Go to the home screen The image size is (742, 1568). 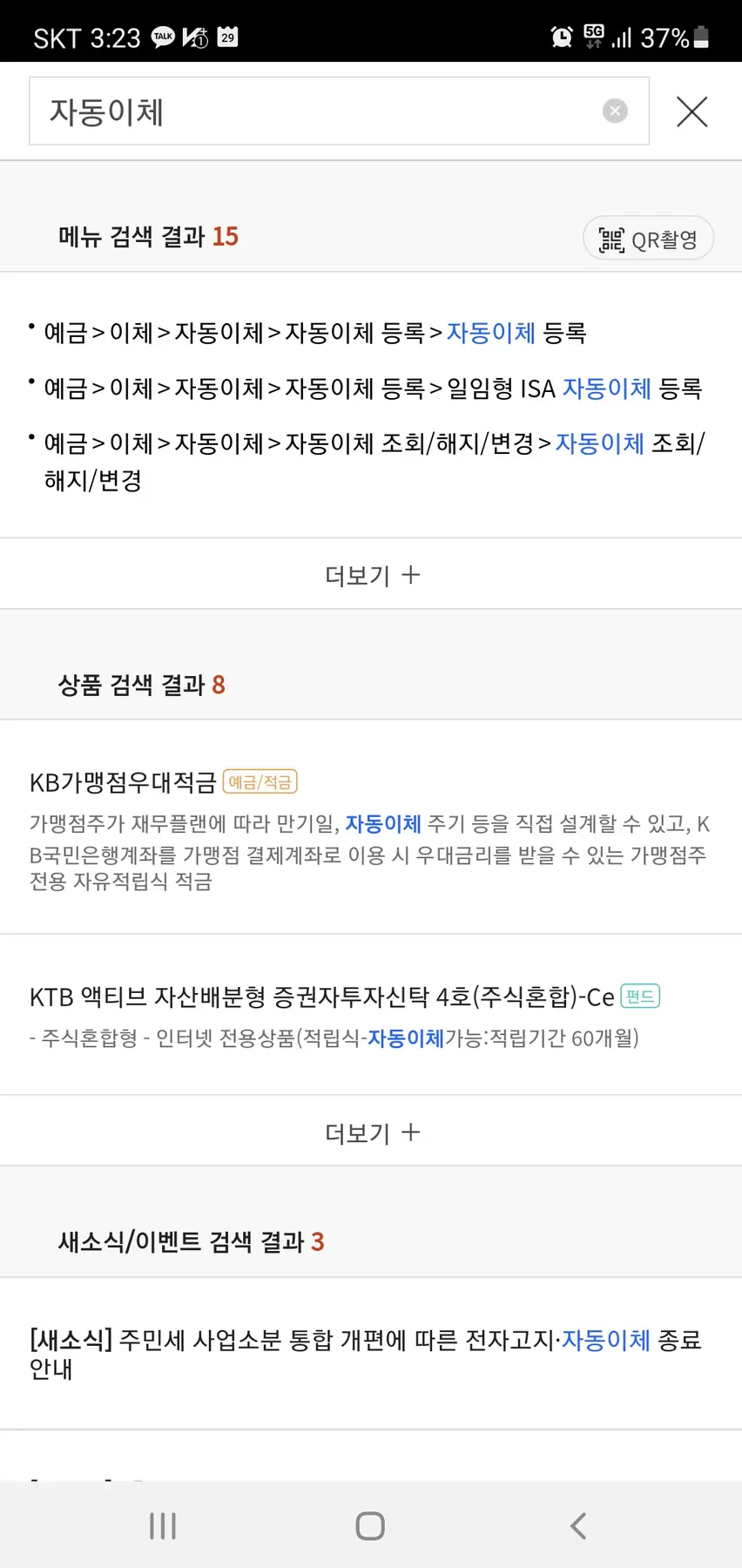(370, 1526)
